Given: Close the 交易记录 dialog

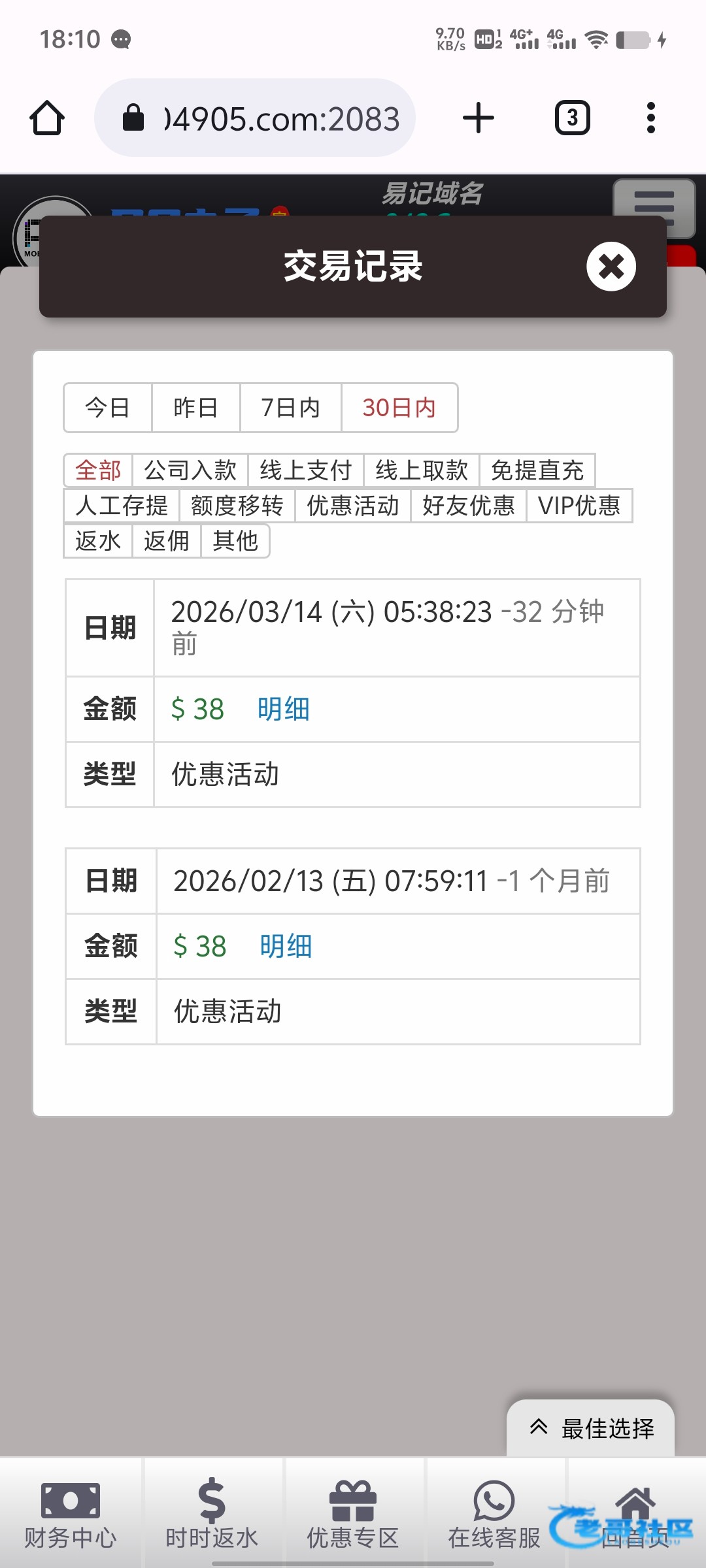Looking at the screenshot, I should [x=611, y=267].
